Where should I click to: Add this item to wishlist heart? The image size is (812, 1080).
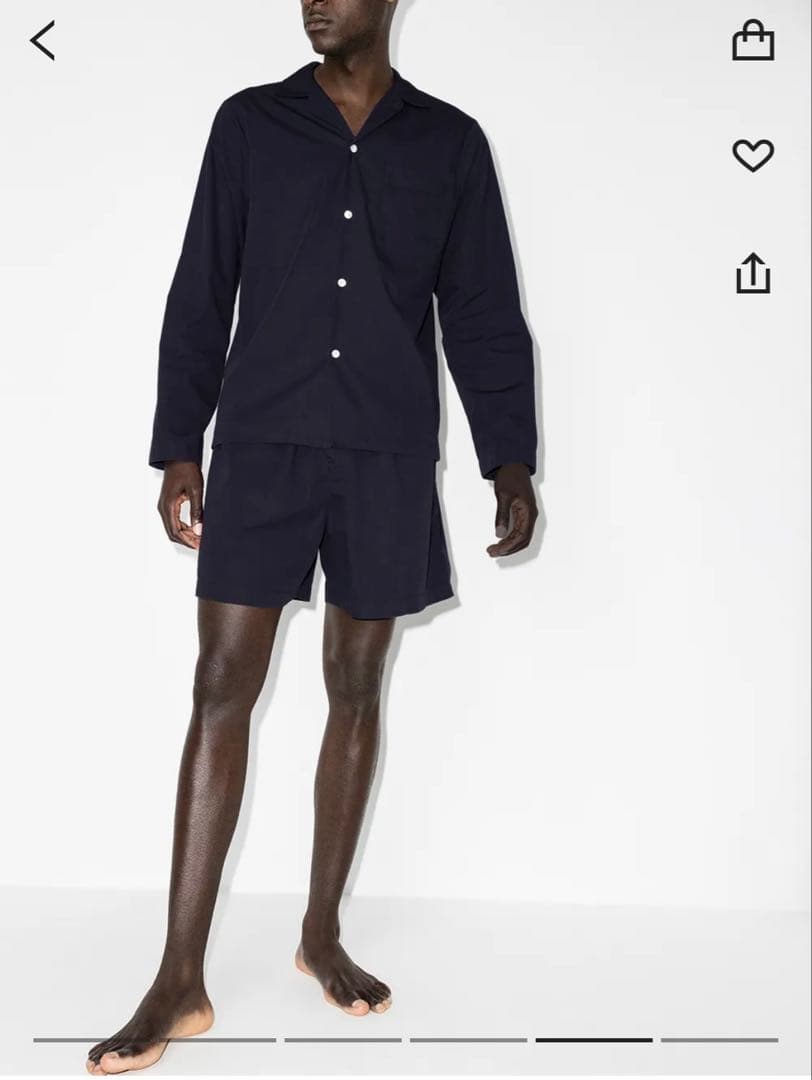coord(753,155)
